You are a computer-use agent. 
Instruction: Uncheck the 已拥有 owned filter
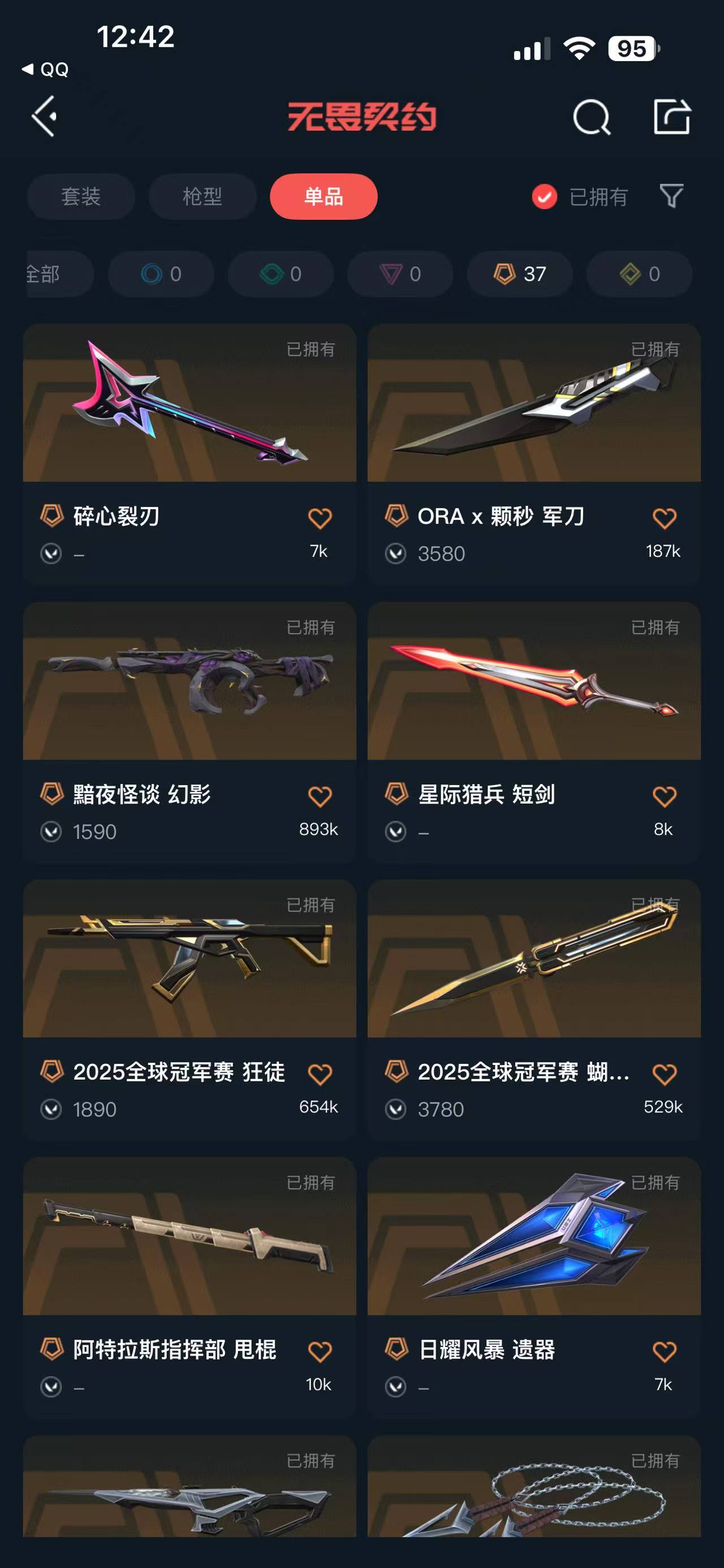coord(544,197)
